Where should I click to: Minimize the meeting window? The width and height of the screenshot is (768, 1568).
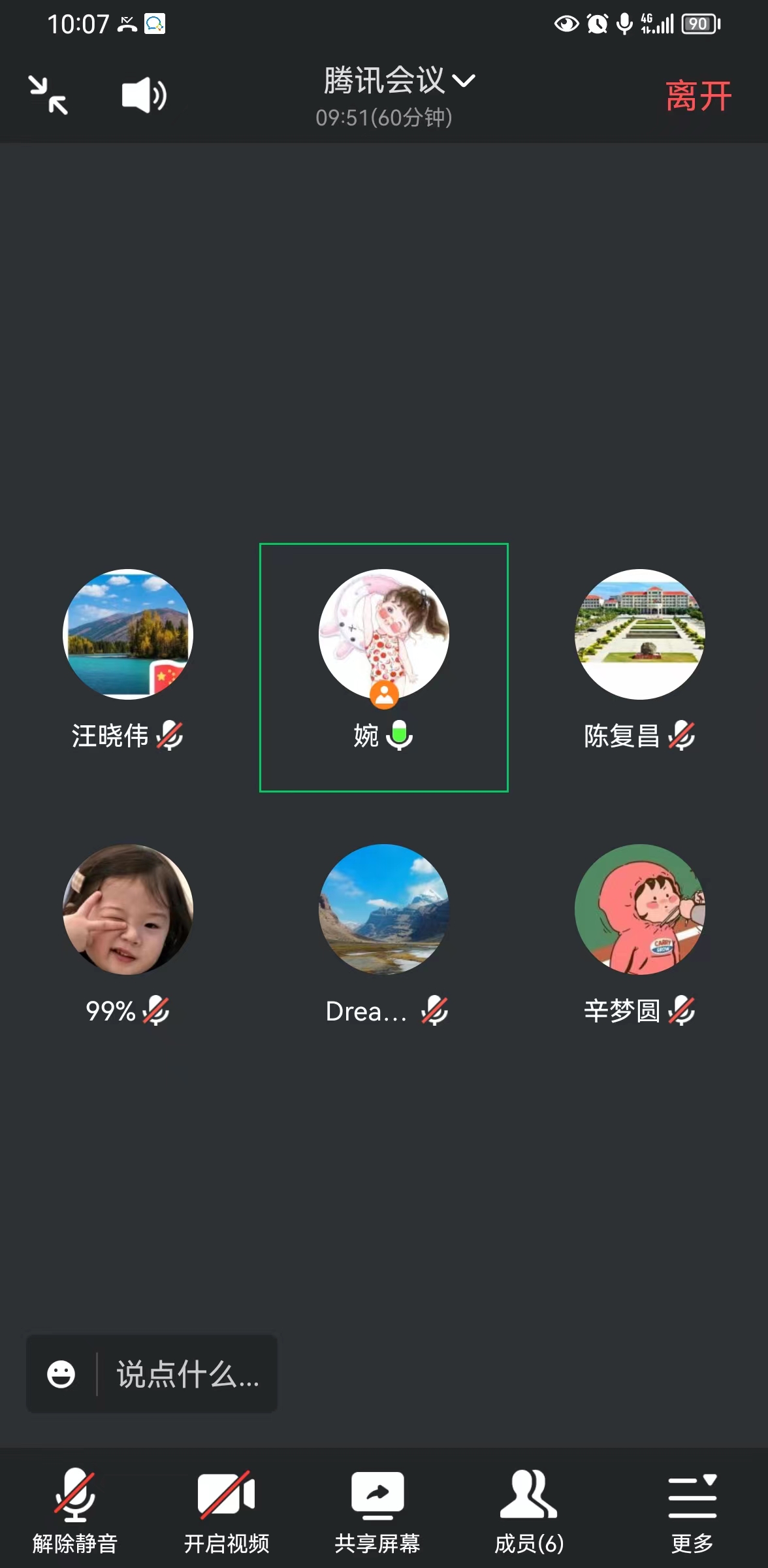(x=48, y=95)
